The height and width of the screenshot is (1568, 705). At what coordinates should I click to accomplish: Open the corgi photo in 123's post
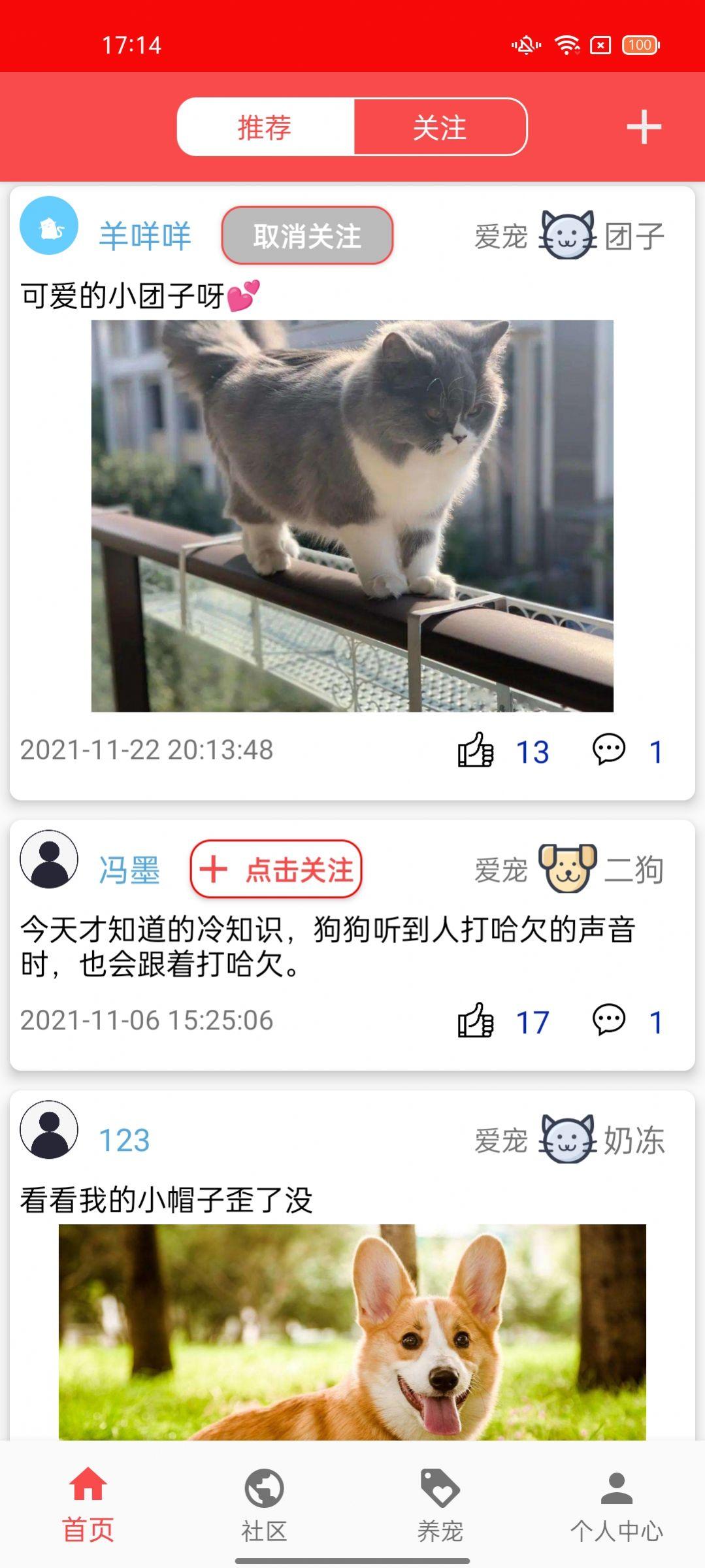coord(352,1332)
